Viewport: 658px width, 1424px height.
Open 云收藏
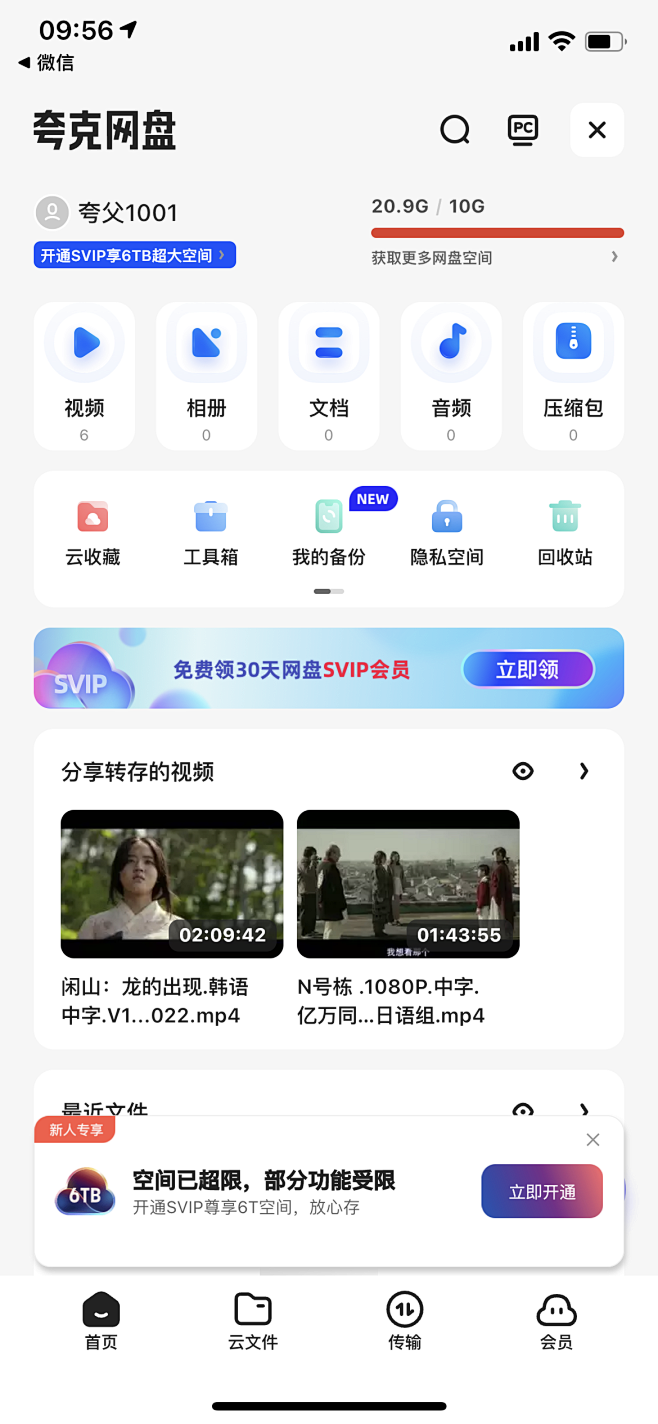(x=93, y=535)
